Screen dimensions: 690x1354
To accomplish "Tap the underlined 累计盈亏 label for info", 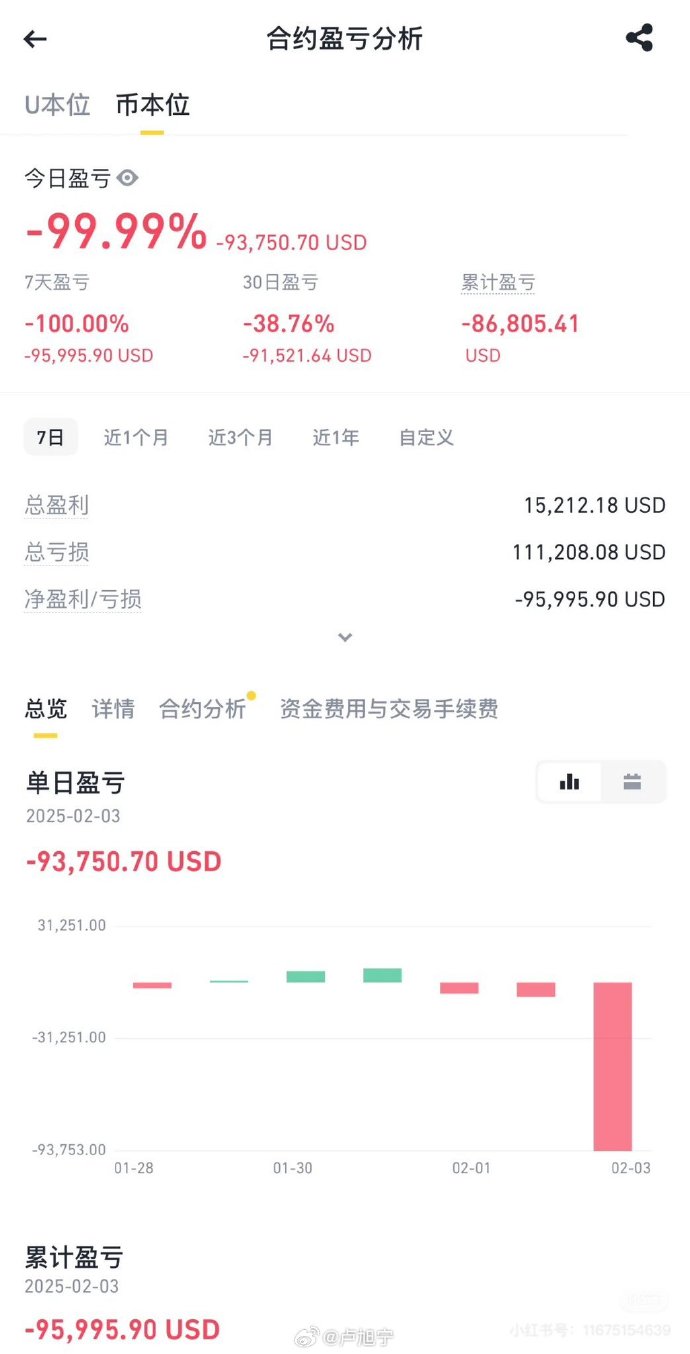I will pyautogui.click(x=498, y=283).
